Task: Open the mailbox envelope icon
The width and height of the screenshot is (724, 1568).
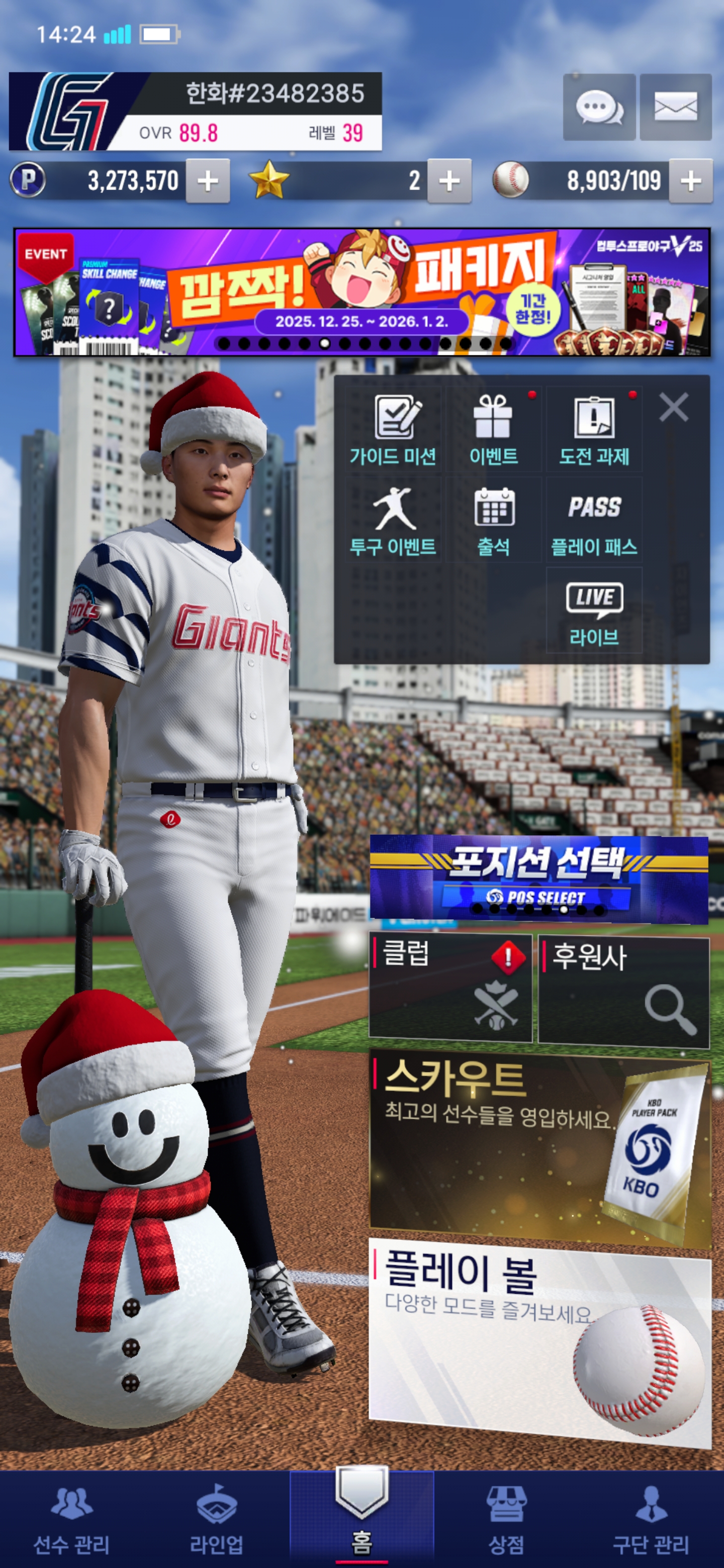Action: click(675, 108)
